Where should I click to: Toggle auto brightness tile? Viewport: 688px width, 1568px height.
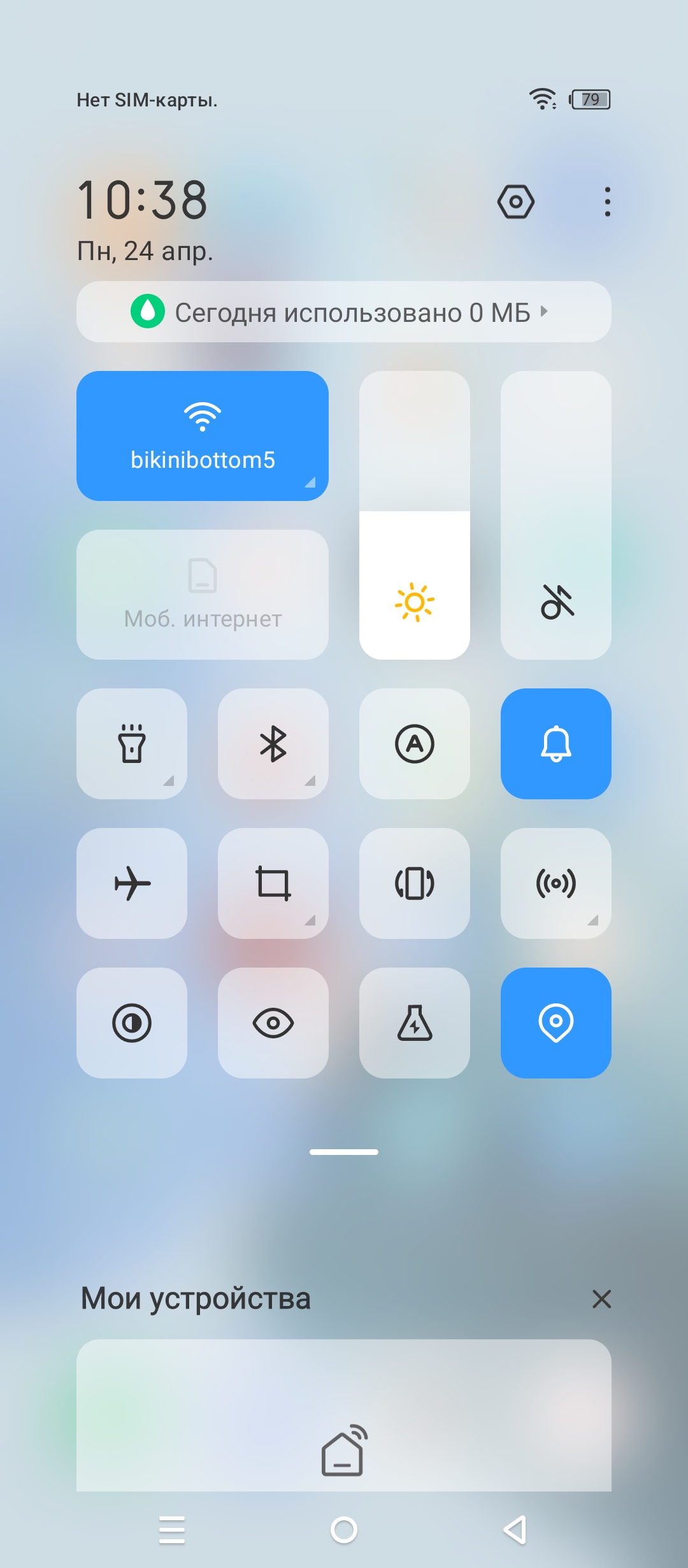coord(415,744)
